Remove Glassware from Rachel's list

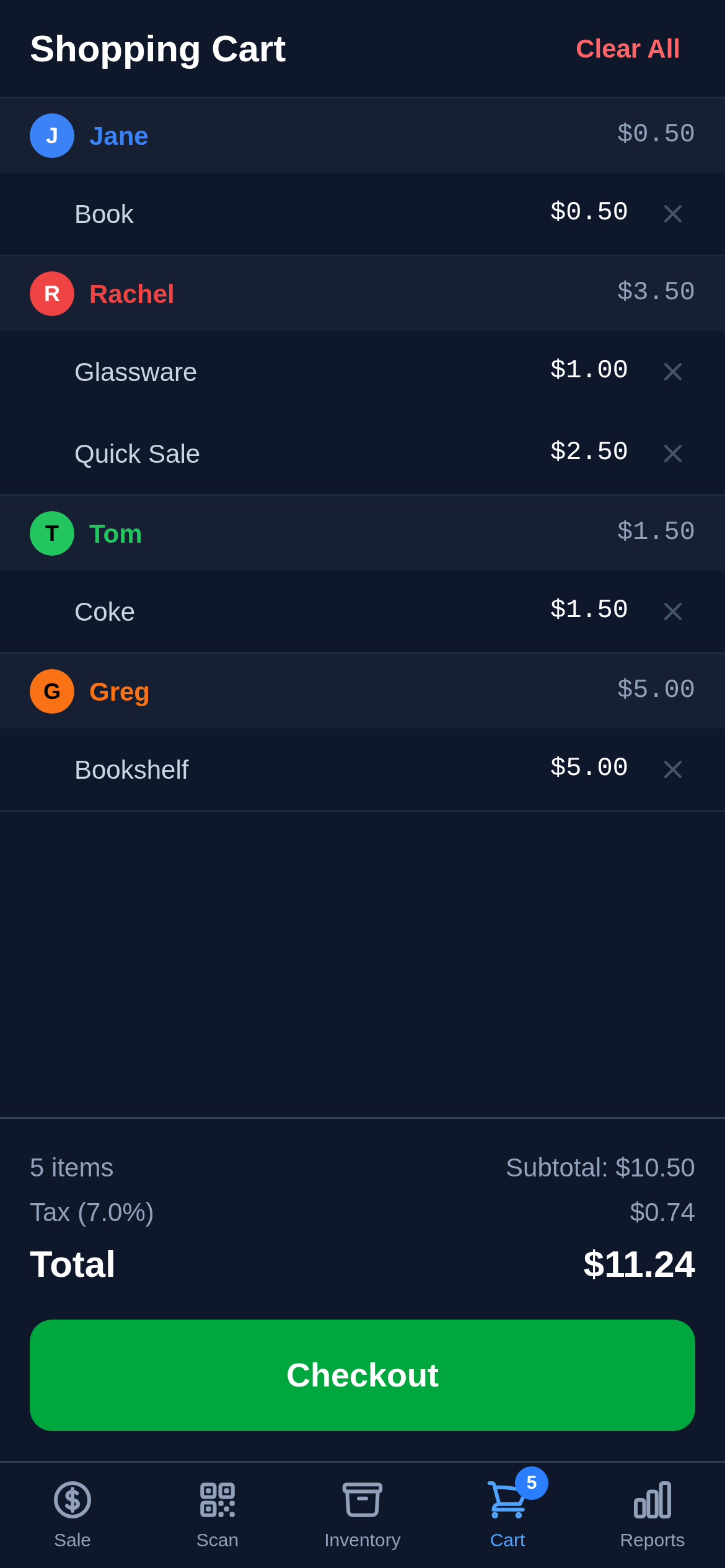[673, 372]
